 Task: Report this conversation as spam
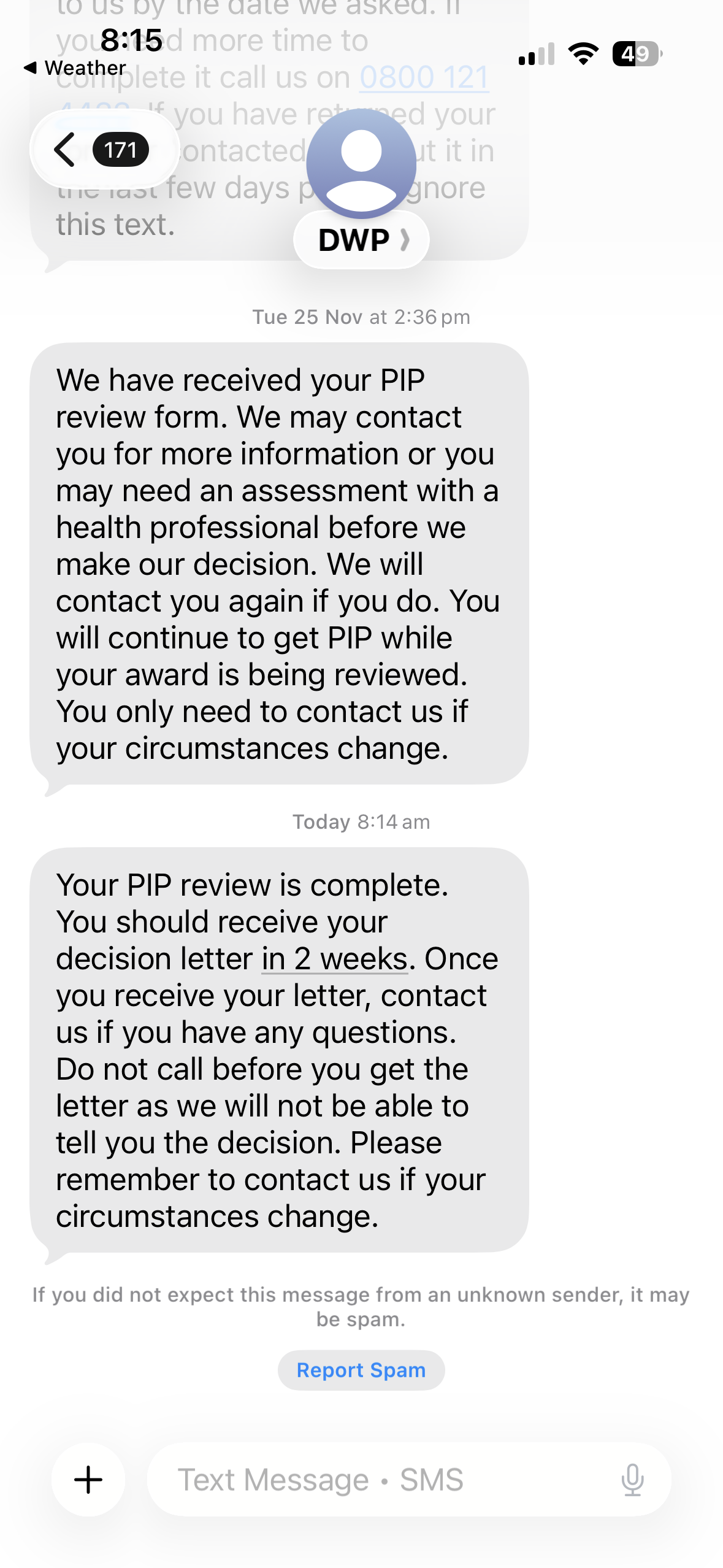(361, 1370)
